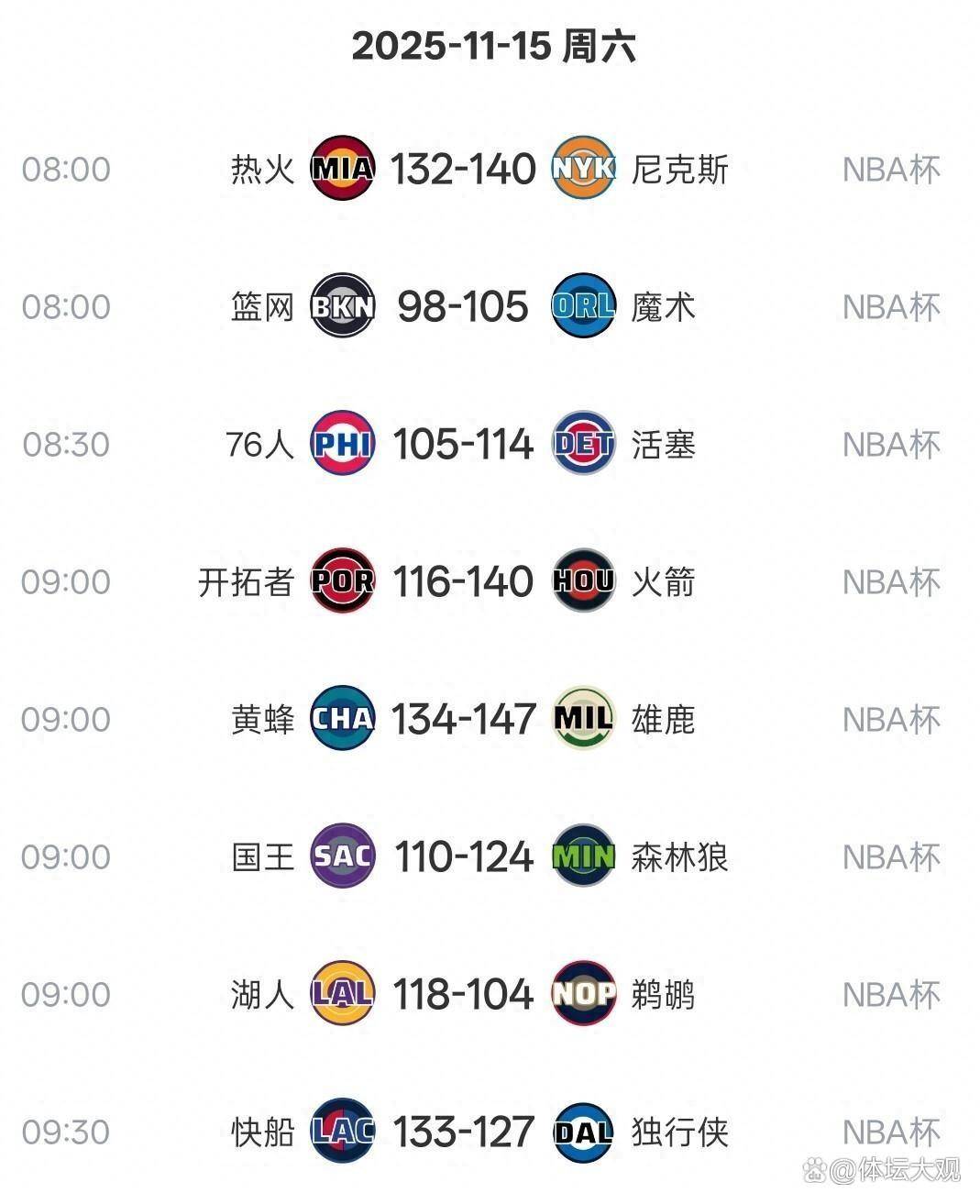The height and width of the screenshot is (1204, 980).
Task: Click the Mavericks DAL logo
Action: pos(581,1131)
